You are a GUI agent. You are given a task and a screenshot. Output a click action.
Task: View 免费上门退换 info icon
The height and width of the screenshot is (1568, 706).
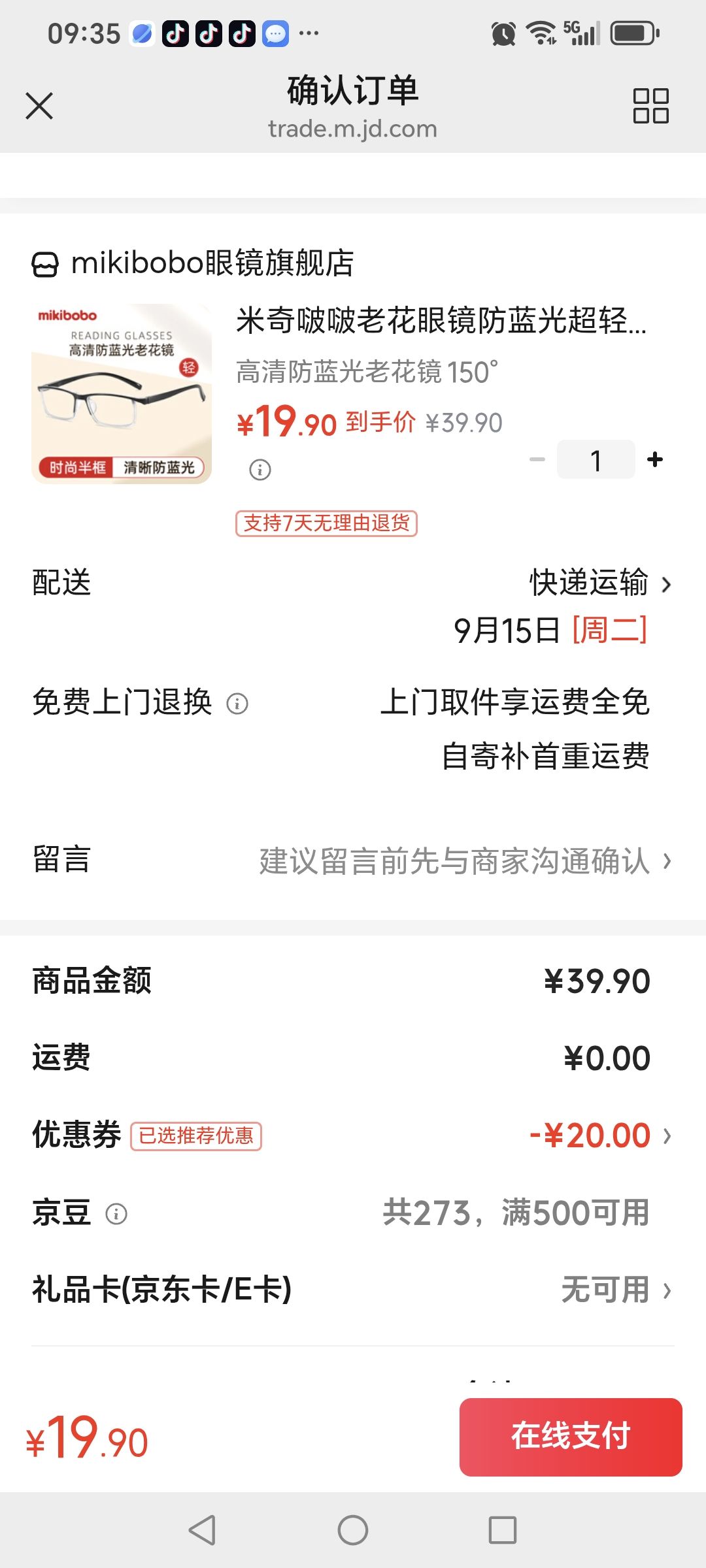point(237,704)
